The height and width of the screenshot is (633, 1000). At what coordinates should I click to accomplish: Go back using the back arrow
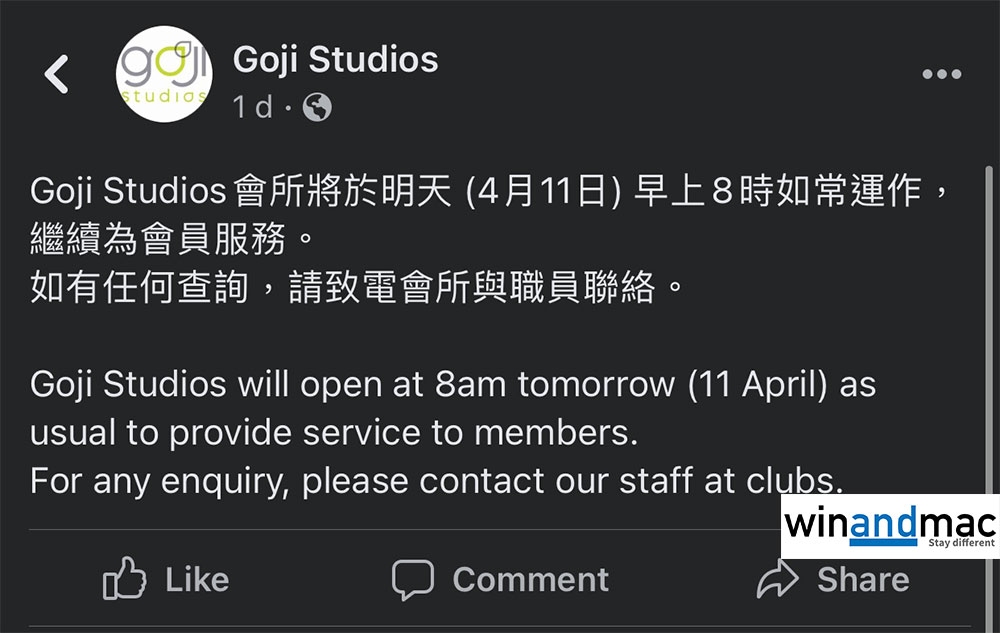coord(57,75)
